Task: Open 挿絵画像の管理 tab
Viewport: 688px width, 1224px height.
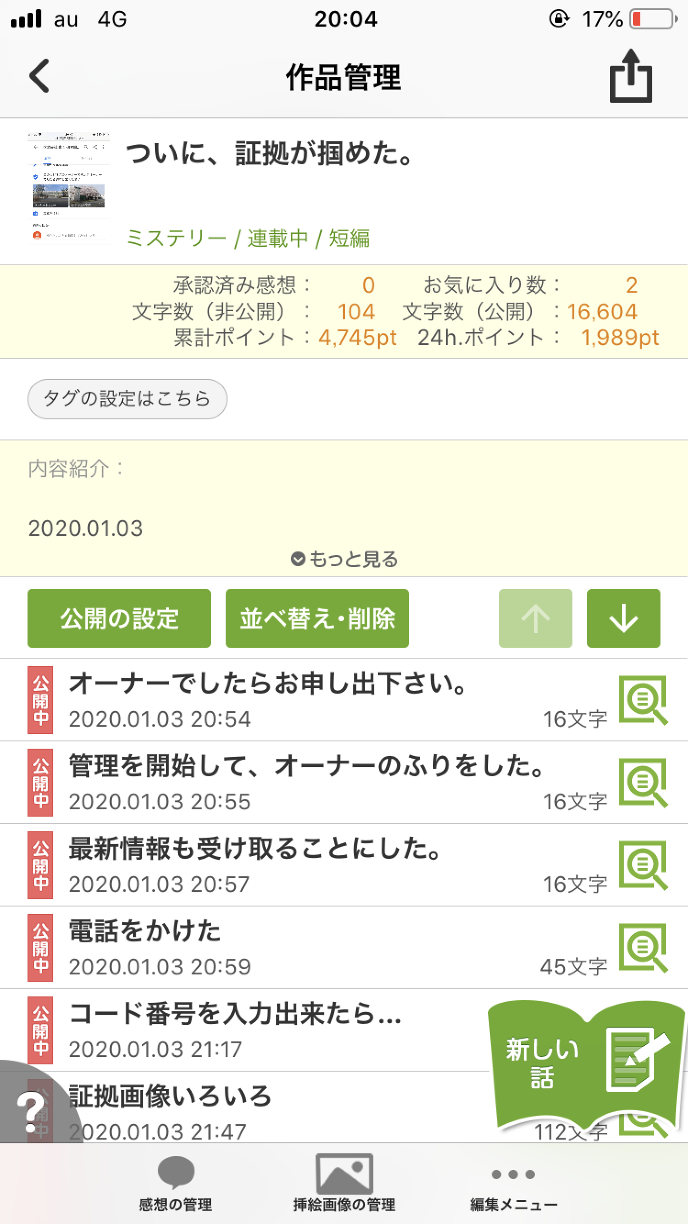Action: (344, 1184)
